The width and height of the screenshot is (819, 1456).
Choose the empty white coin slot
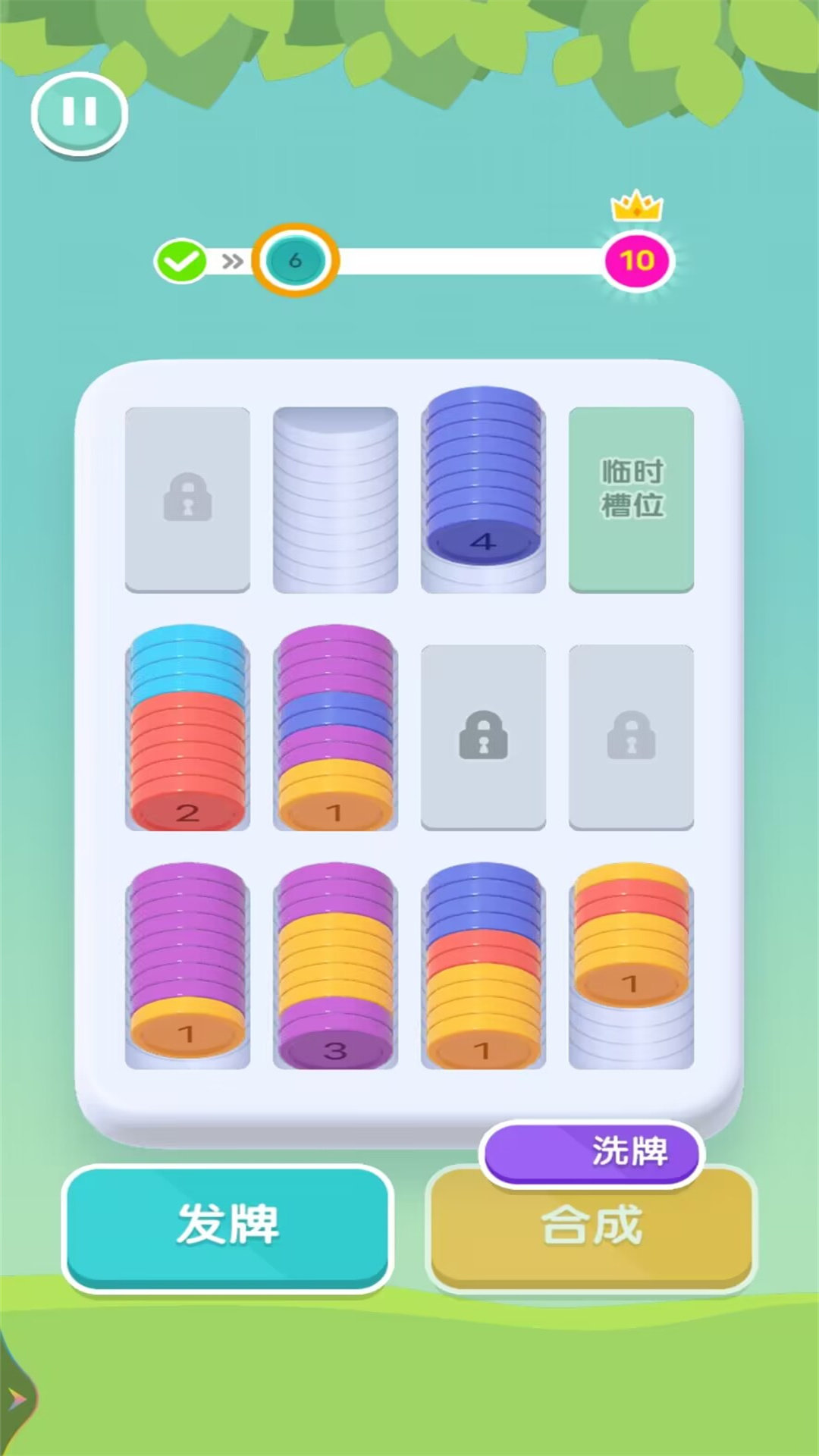coord(335,499)
